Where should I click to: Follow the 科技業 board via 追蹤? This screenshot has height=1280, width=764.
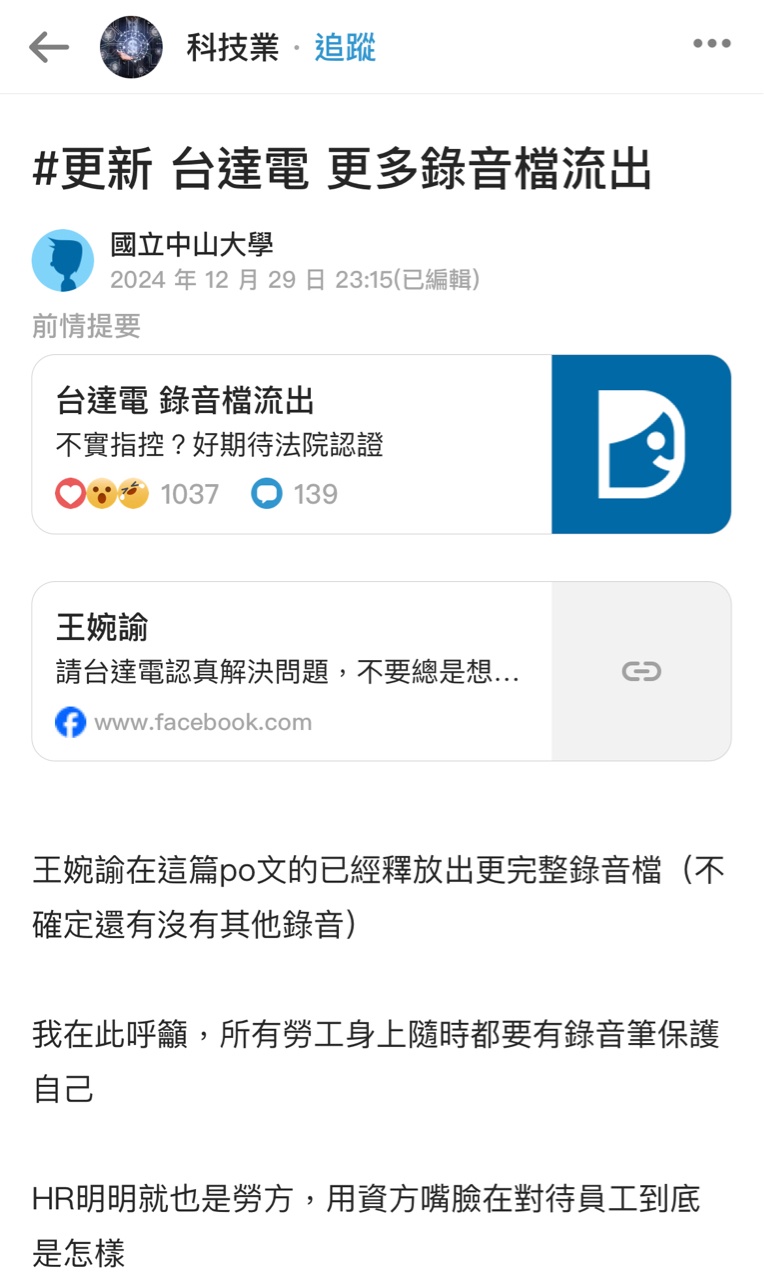point(345,47)
